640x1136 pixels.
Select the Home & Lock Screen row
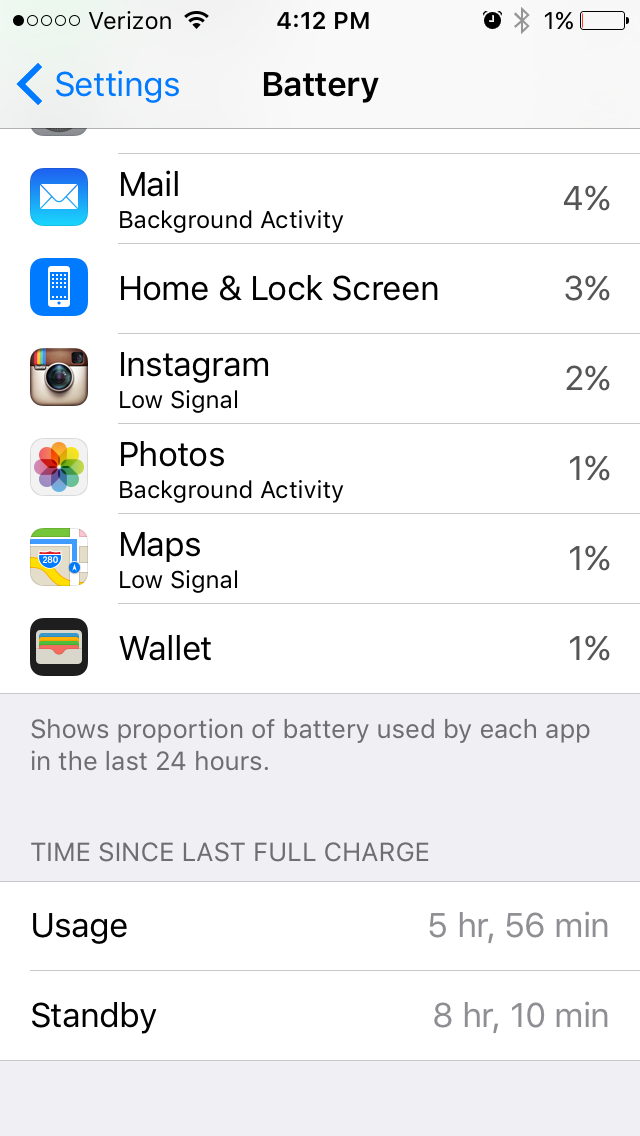(x=320, y=288)
